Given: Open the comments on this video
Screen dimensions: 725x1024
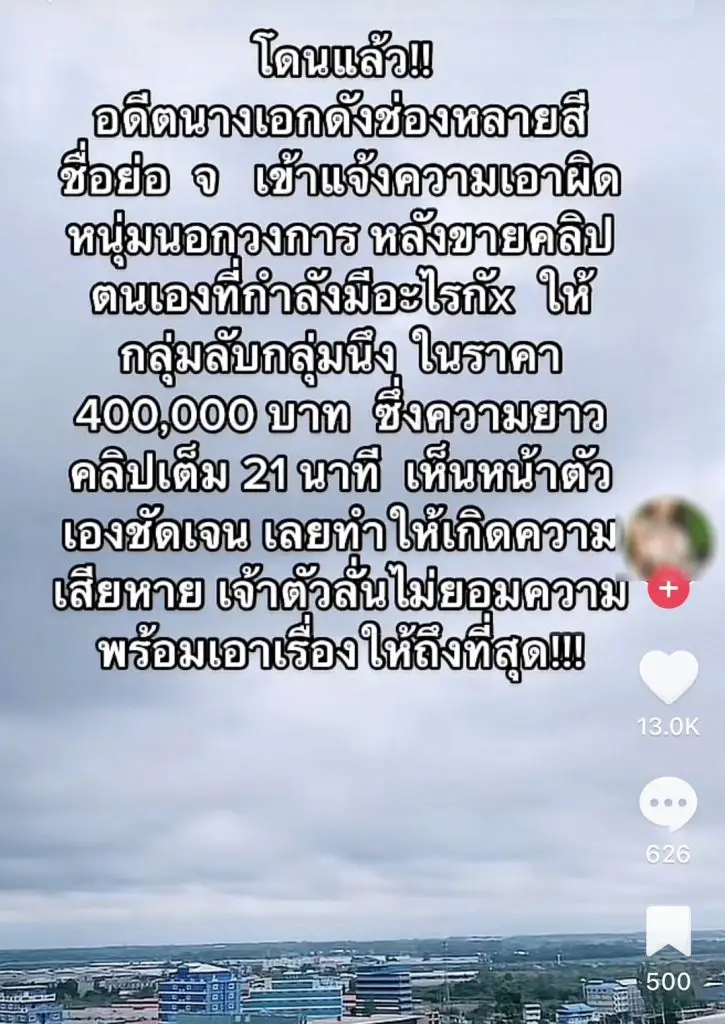Looking at the screenshot, I should pyautogui.click(x=668, y=804).
